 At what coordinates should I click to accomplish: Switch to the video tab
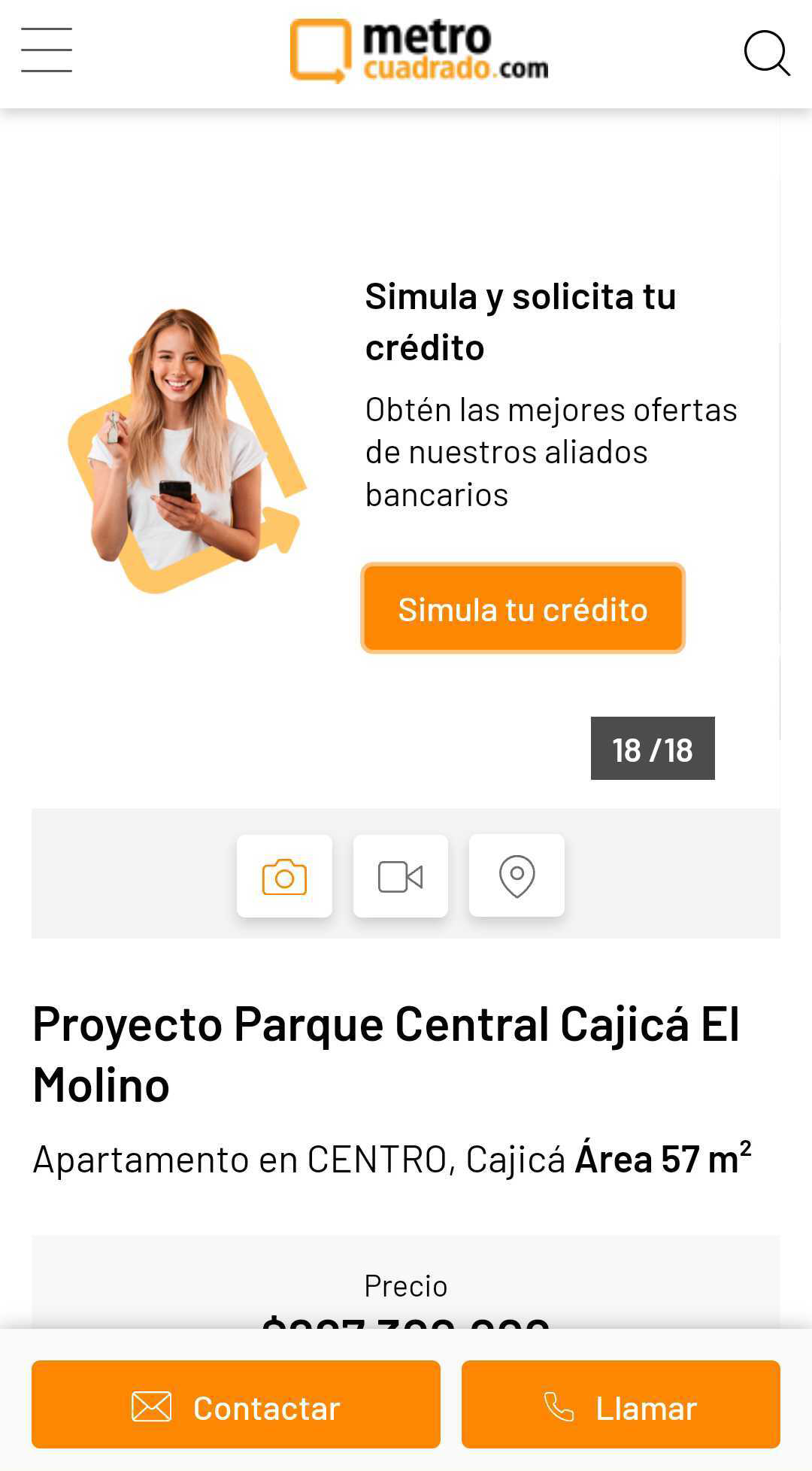coord(401,876)
